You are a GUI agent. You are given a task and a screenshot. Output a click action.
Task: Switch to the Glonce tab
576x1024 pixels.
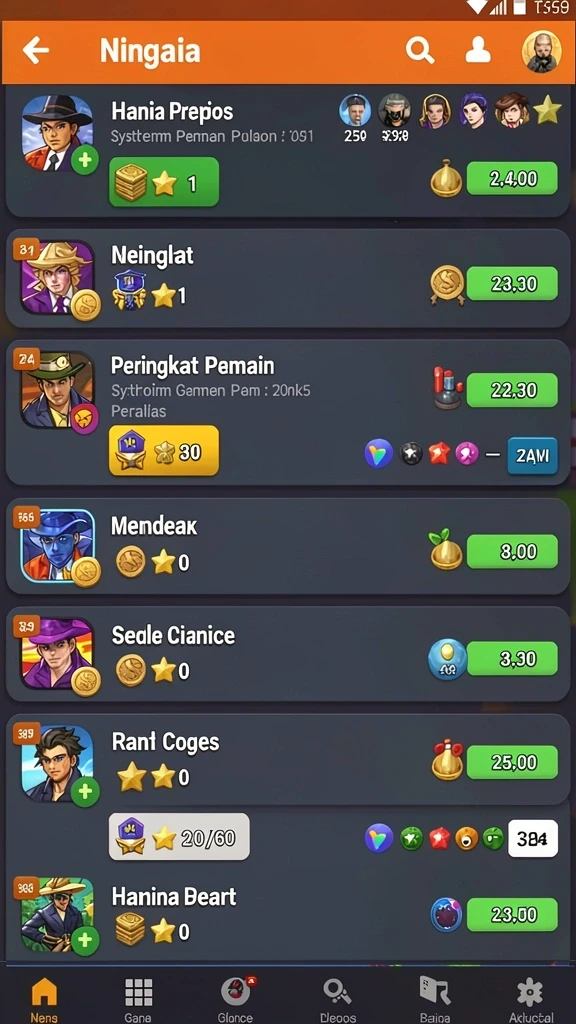pyautogui.click(x=236, y=1000)
